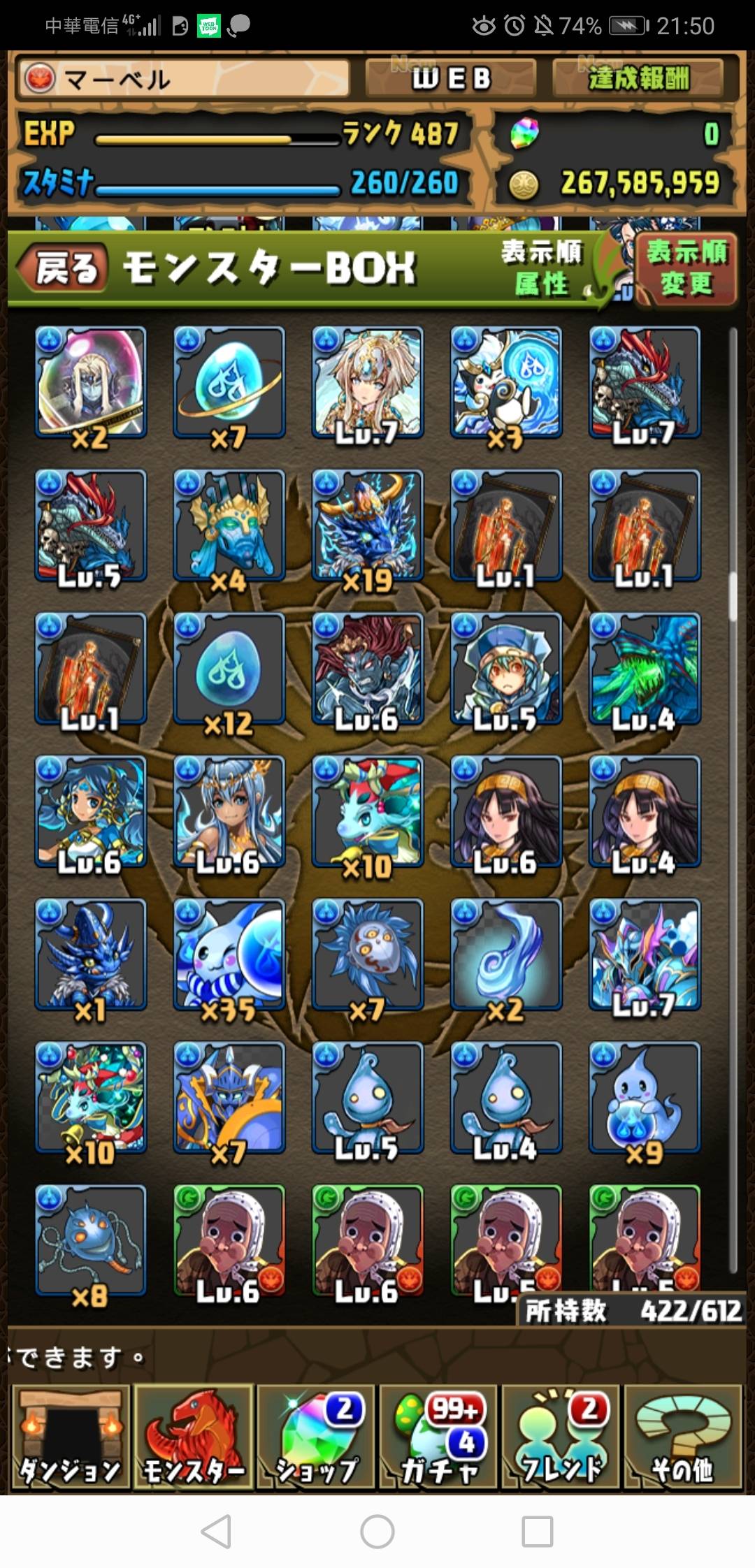
Task: Select the blue ghost with orb marked x9
Action: (x=645, y=1098)
